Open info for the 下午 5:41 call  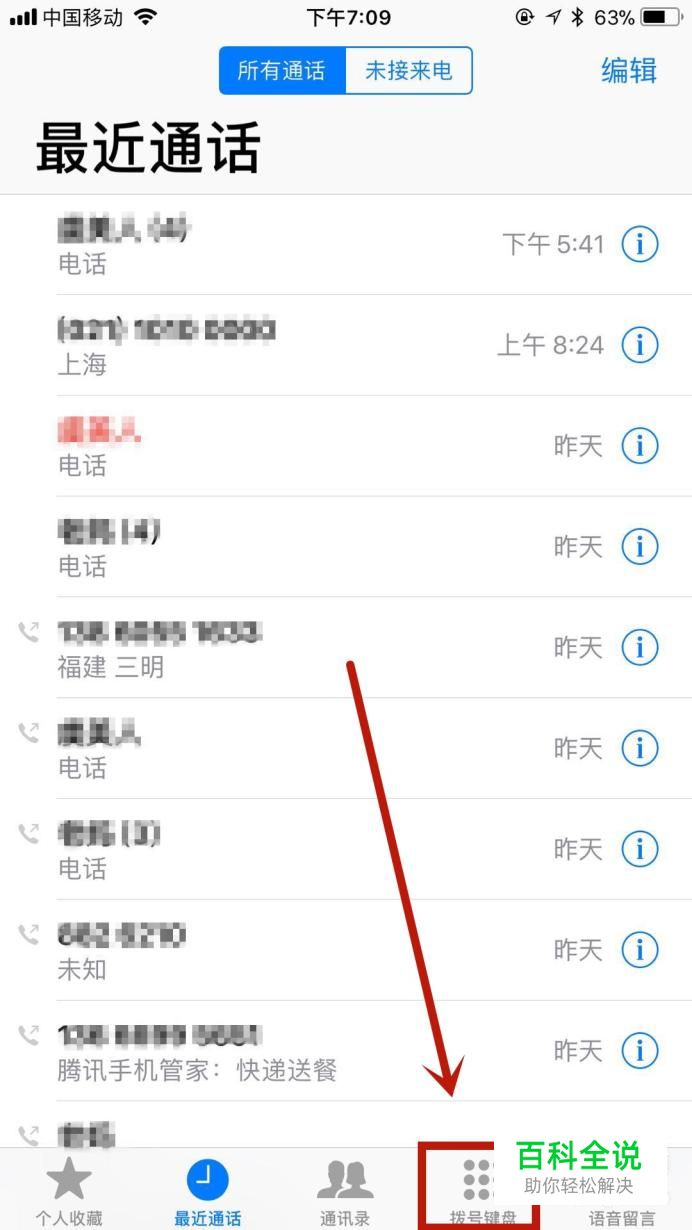click(640, 244)
